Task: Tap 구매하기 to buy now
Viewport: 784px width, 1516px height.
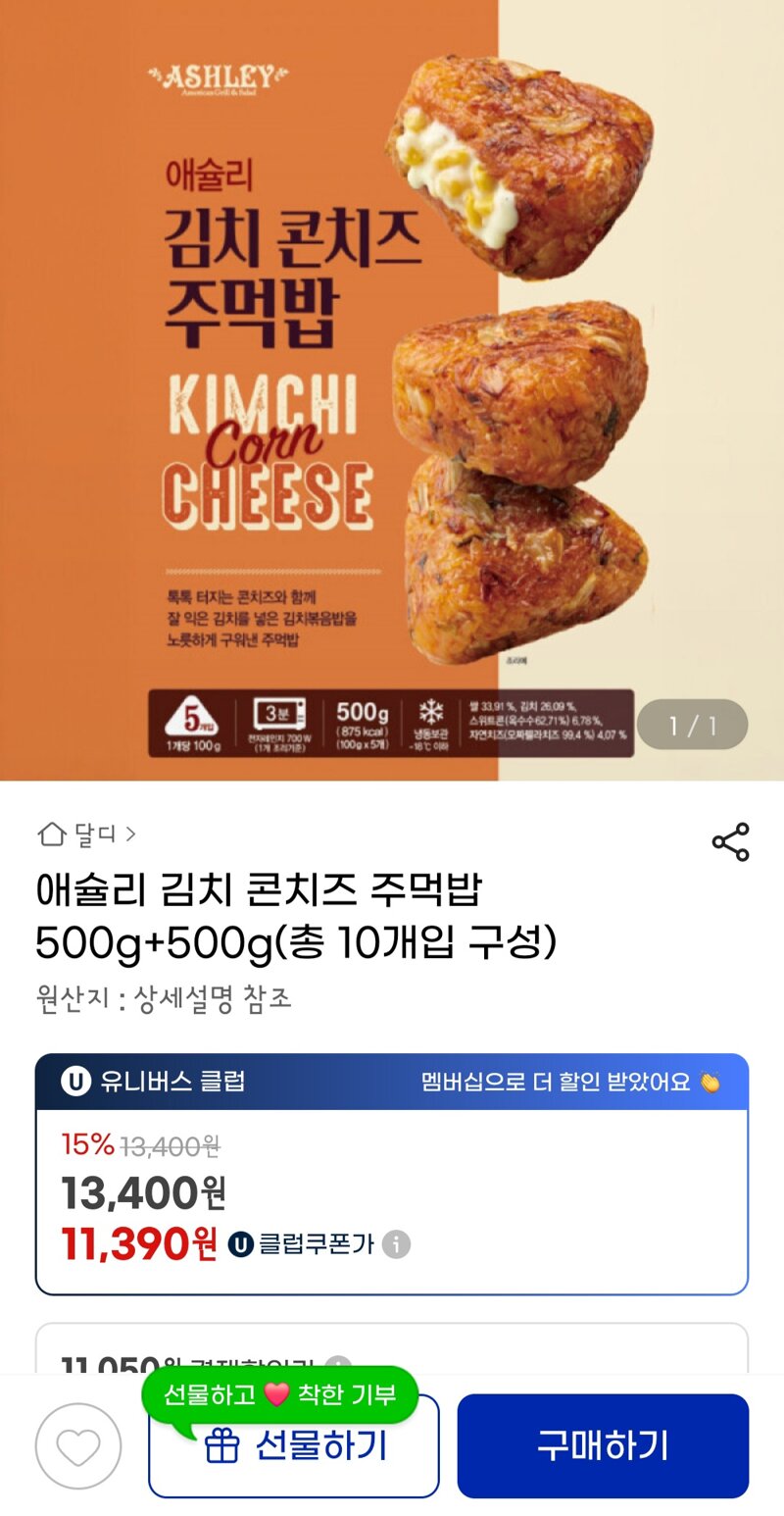Action: coord(603,1445)
